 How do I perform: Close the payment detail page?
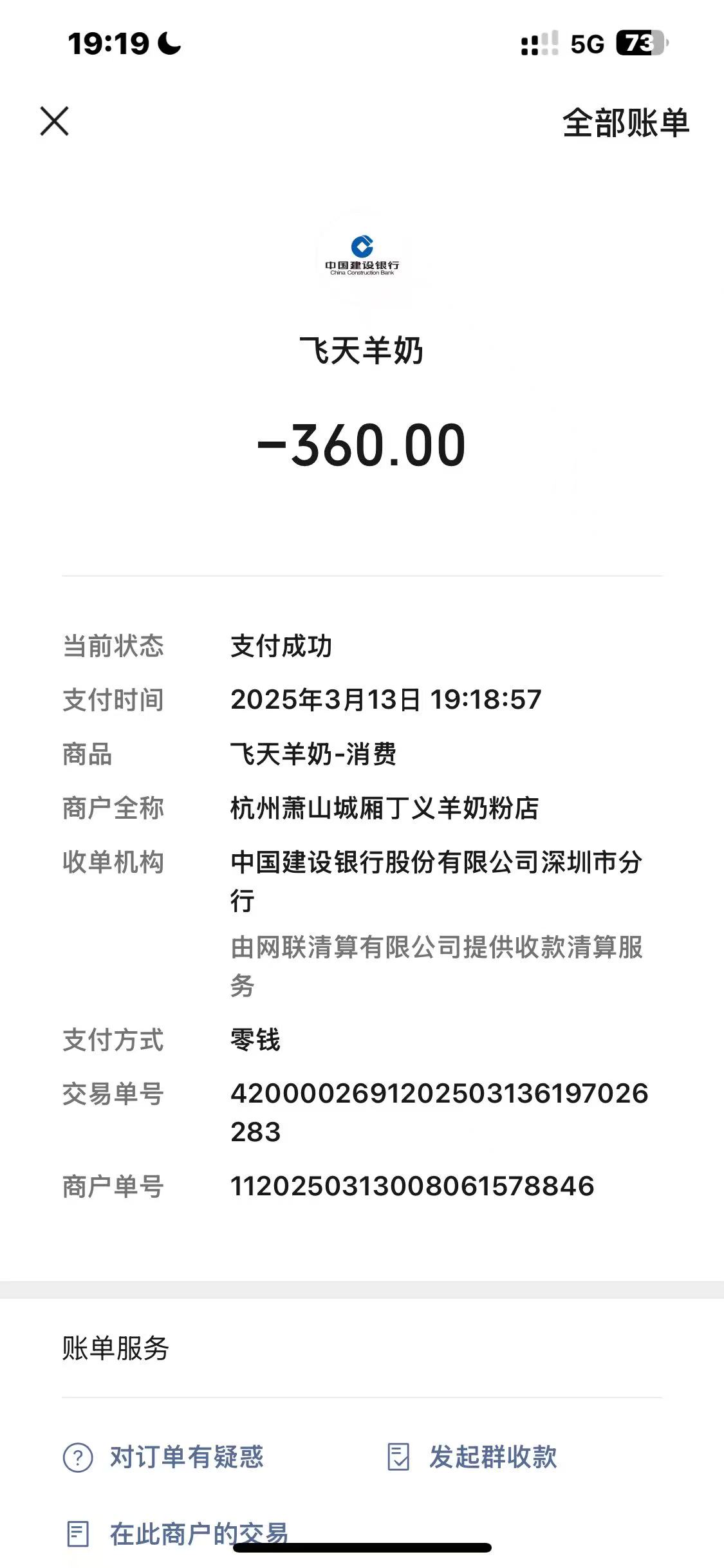coord(54,121)
